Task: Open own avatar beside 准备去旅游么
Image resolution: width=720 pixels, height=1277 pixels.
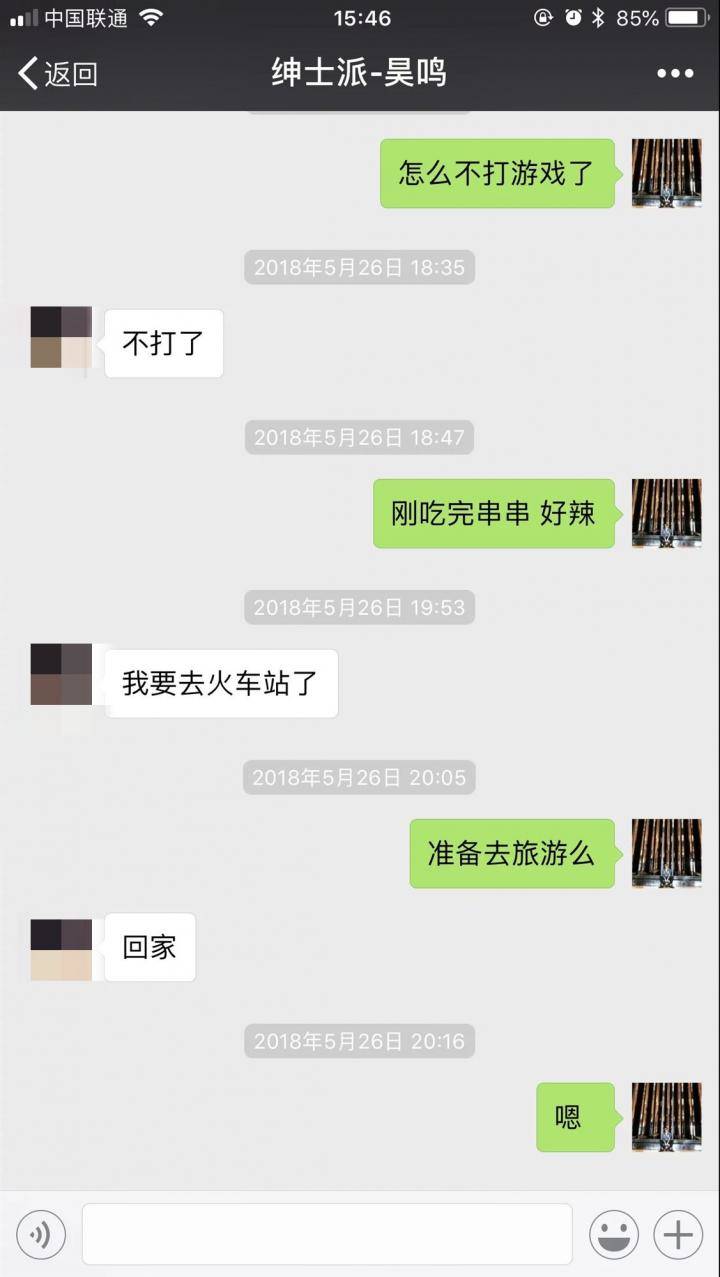Action: coord(666,853)
